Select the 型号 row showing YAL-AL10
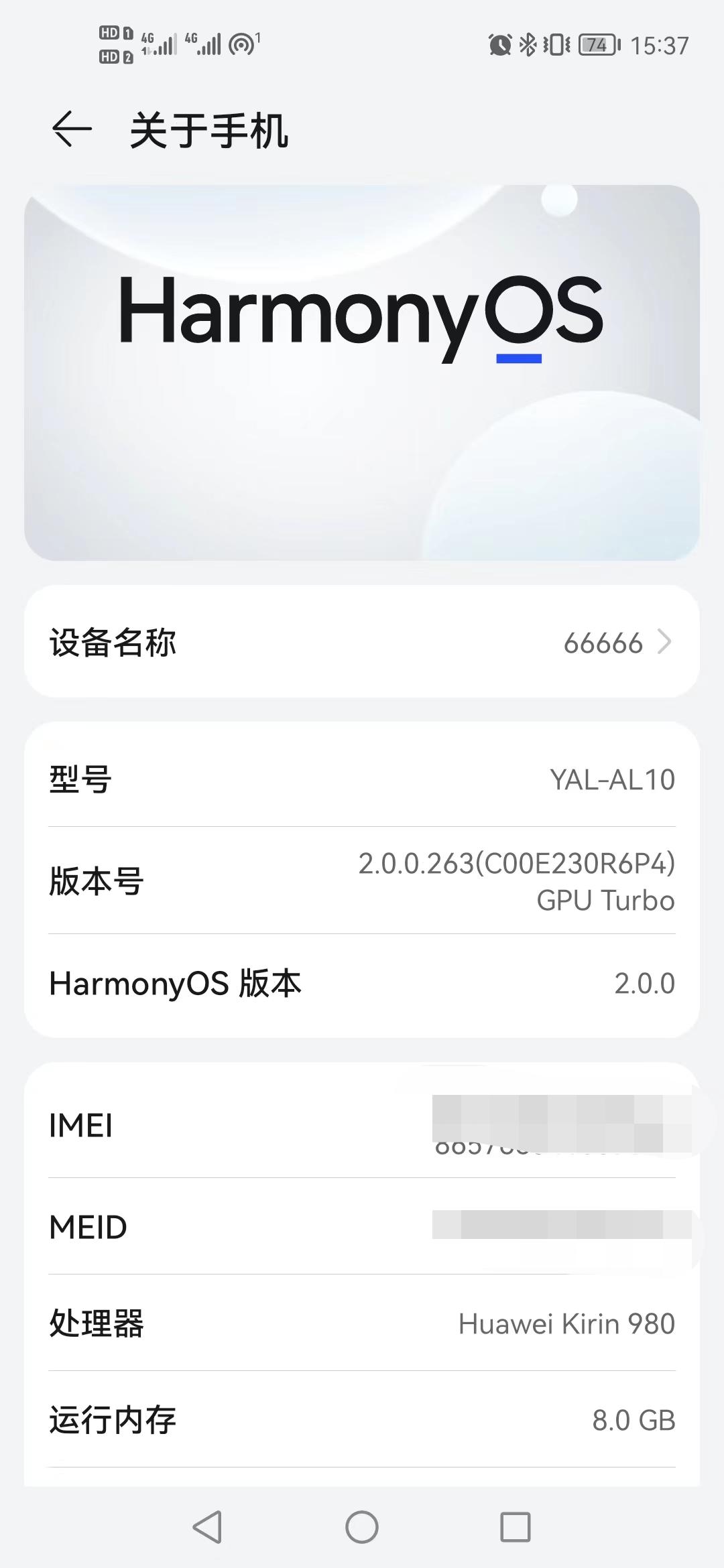Image resolution: width=724 pixels, height=1568 pixels. click(362, 781)
